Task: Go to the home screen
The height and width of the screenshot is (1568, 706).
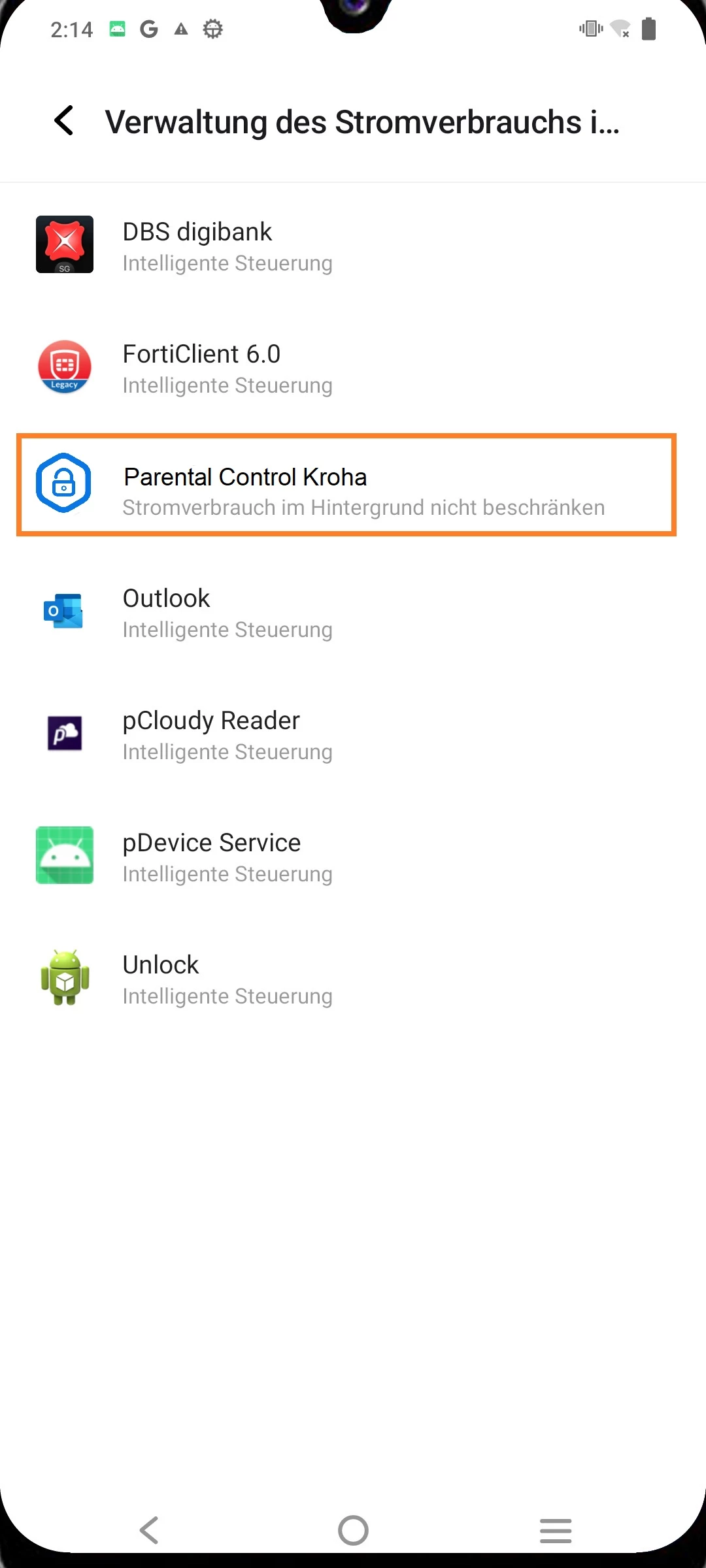Action: [x=353, y=1530]
